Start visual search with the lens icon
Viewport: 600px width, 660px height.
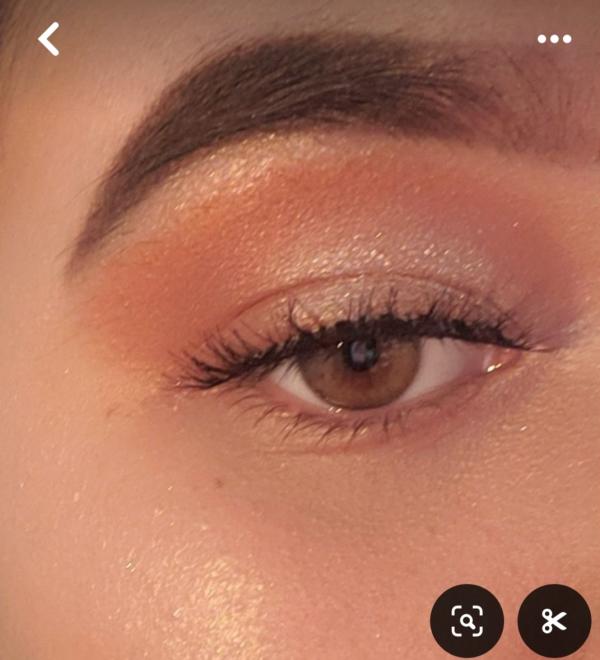tap(467, 621)
